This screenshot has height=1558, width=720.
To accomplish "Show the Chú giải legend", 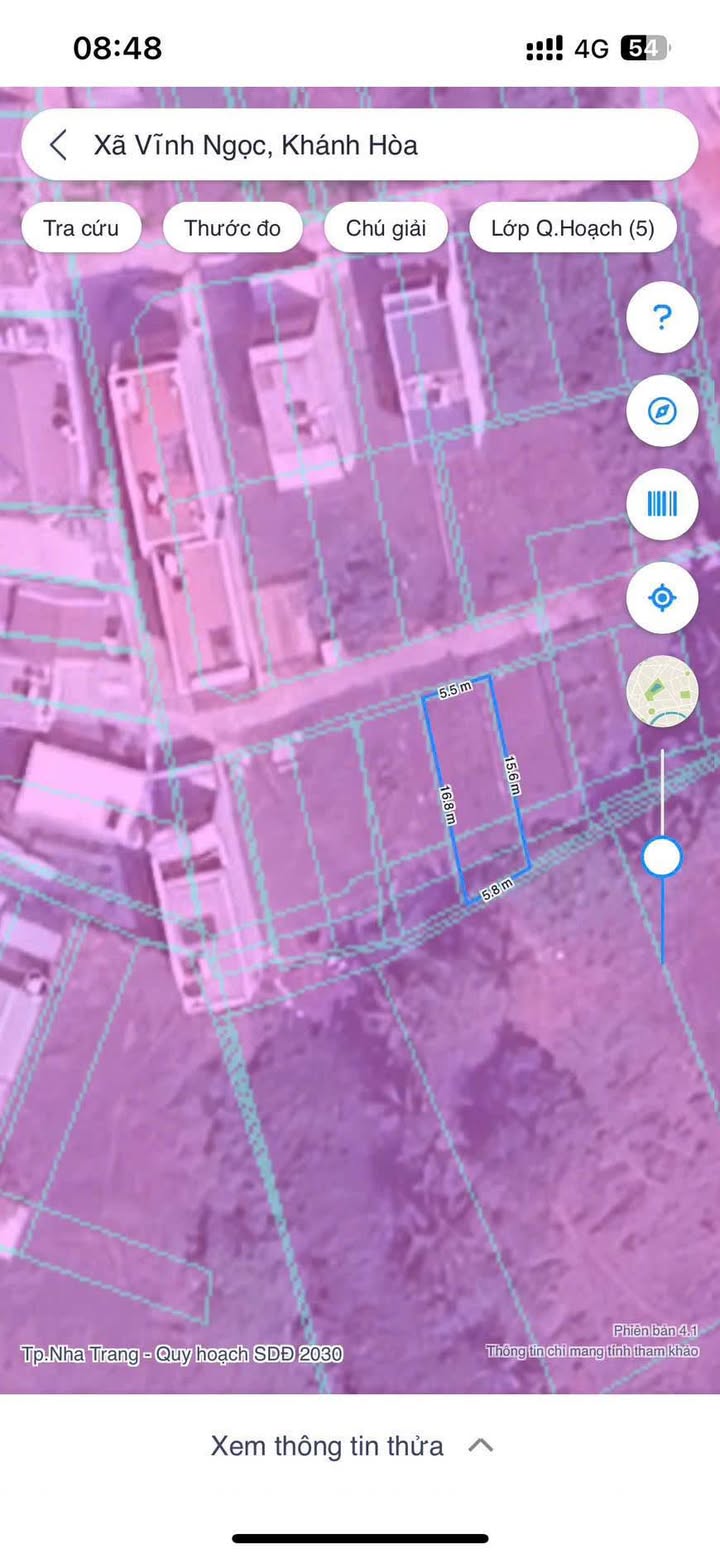I will tap(386, 228).
